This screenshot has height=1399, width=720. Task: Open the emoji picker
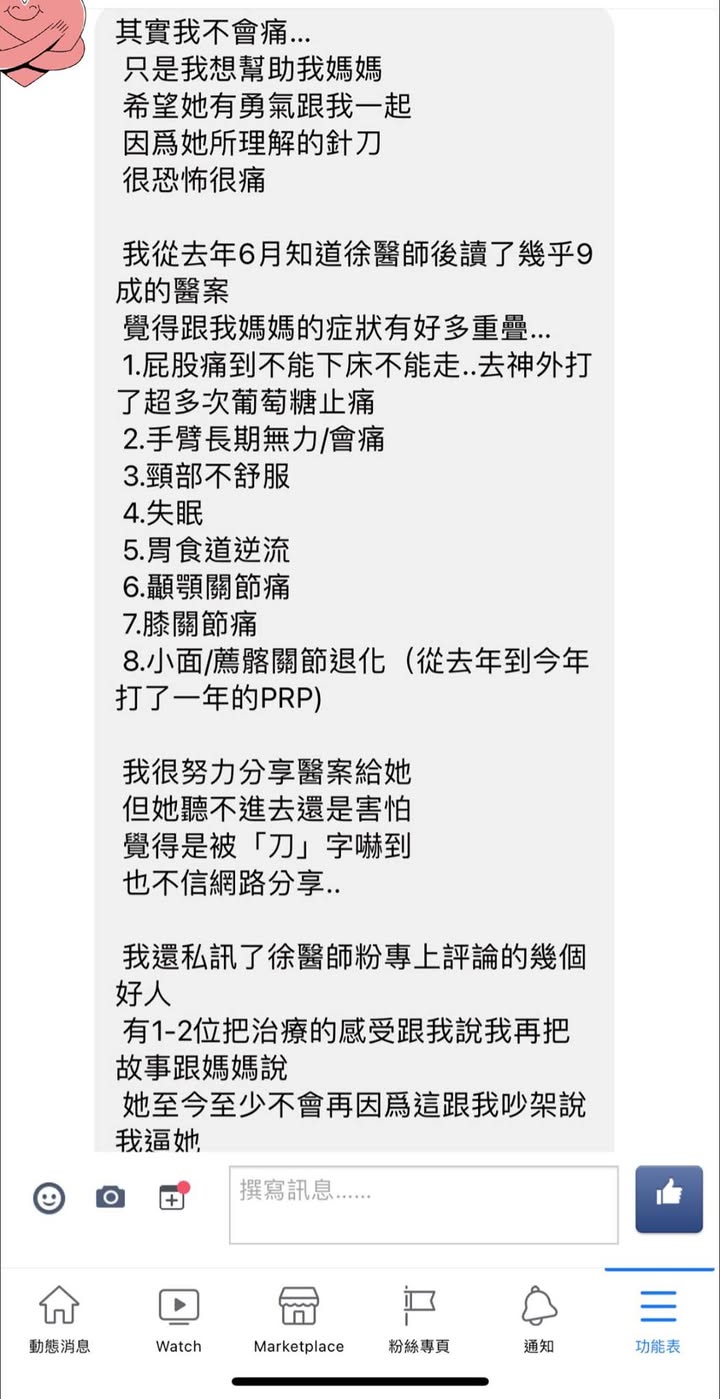(x=49, y=1197)
